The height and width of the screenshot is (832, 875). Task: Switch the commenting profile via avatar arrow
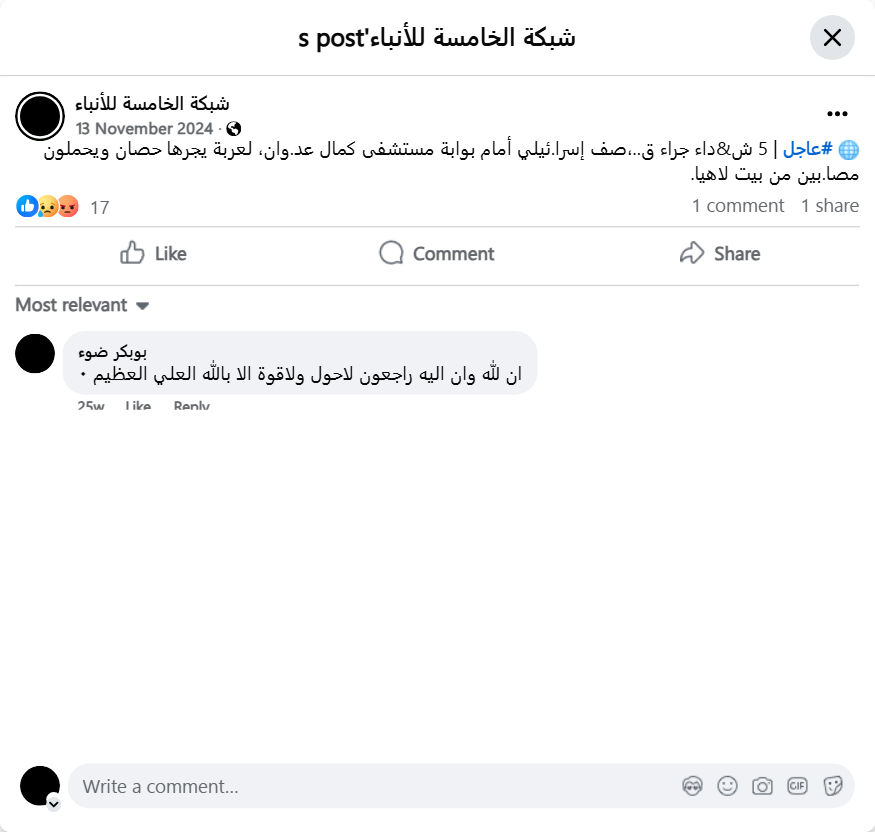tap(53, 803)
